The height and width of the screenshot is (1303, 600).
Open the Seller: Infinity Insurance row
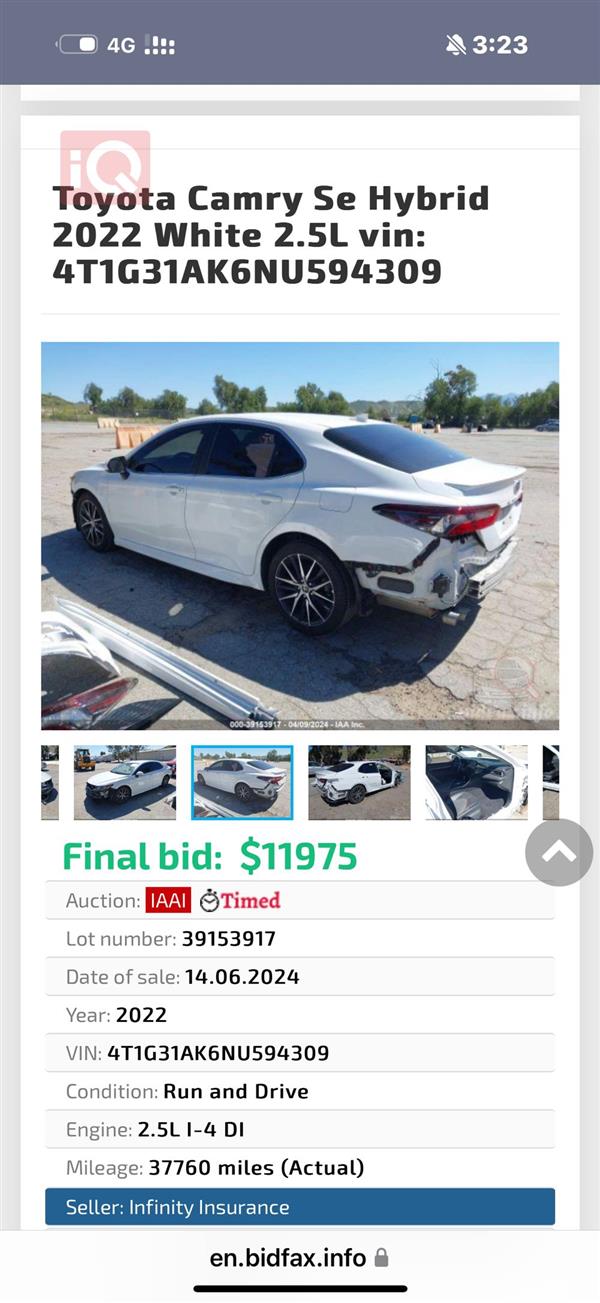click(300, 1207)
